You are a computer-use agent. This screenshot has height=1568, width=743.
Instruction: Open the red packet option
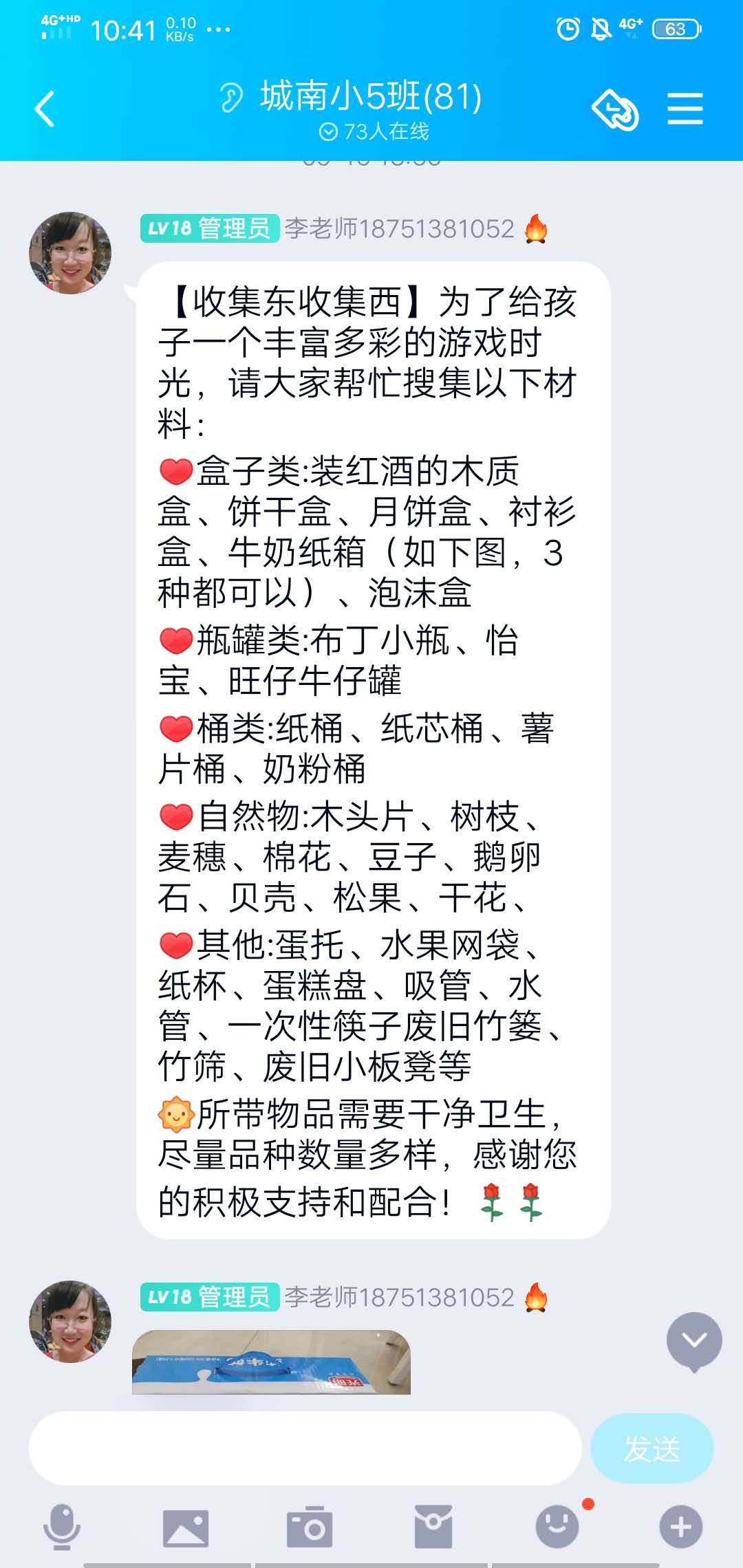coord(433,1527)
